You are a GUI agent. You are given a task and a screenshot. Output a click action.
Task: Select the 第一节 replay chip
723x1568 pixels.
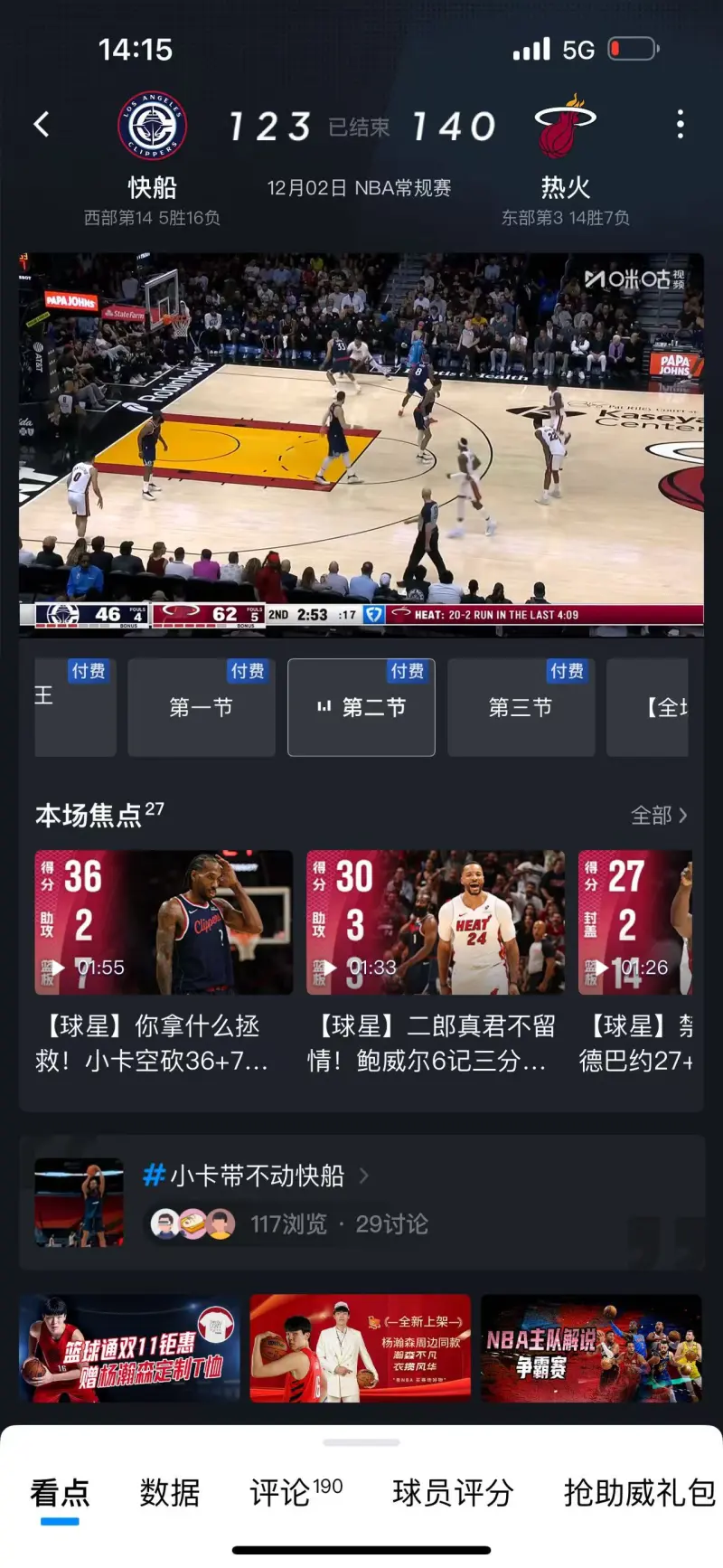click(x=202, y=707)
